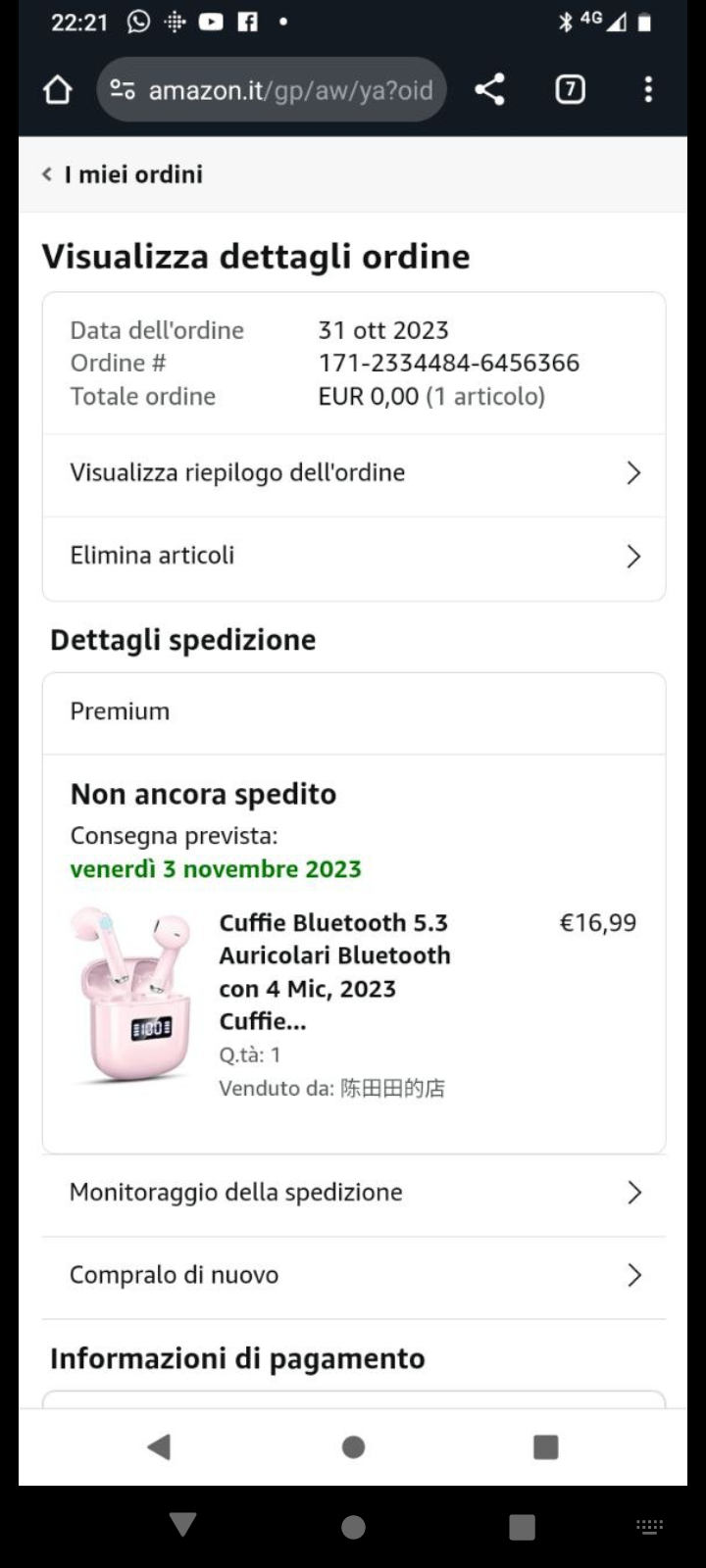706x1568 pixels.
Task: Share this page
Action: (489, 90)
